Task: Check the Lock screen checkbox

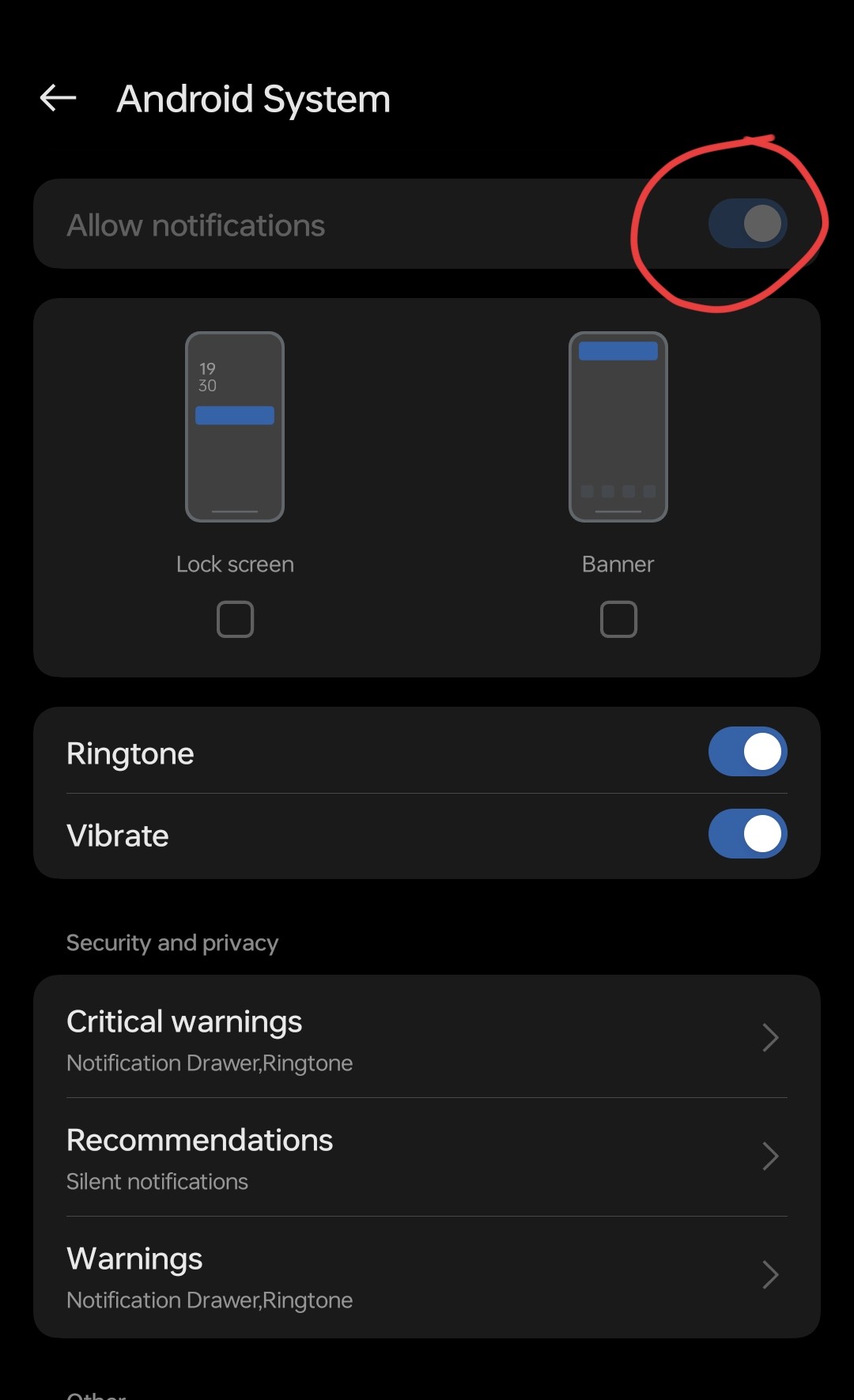Action: click(x=234, y=619)
